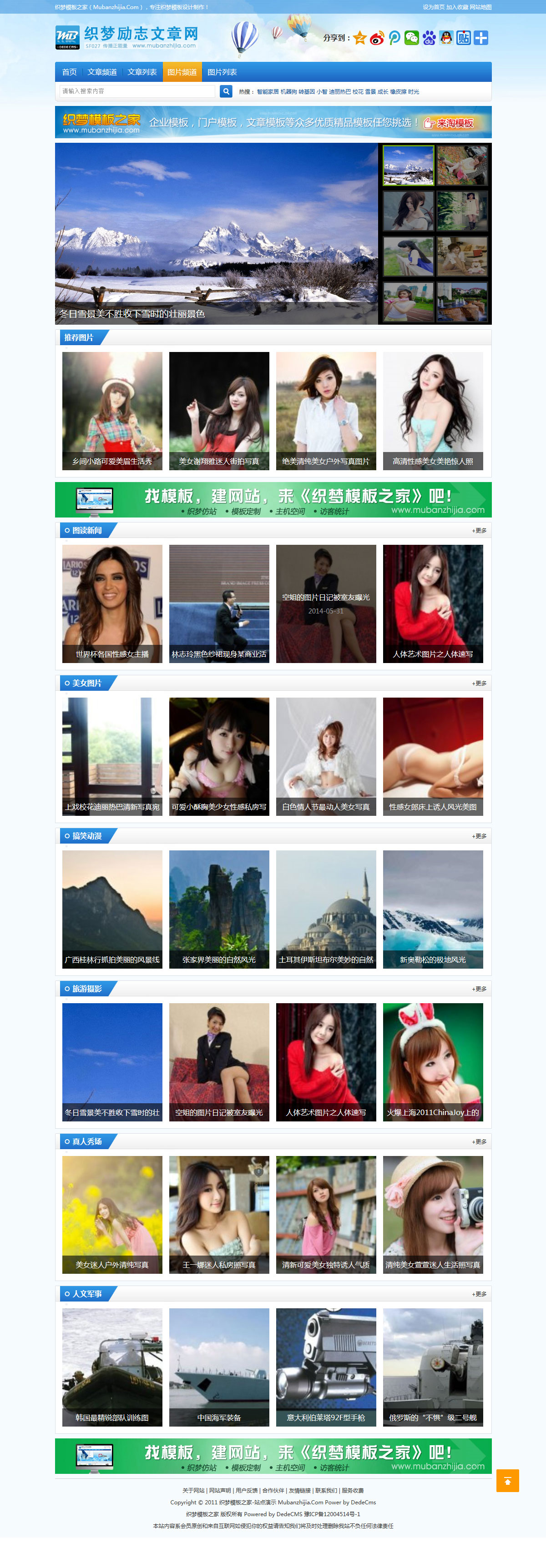This screenshot has height=1568, width=546.
Task: Tap +更多 beside 图读新闻 section
Action: click(479, 531)
